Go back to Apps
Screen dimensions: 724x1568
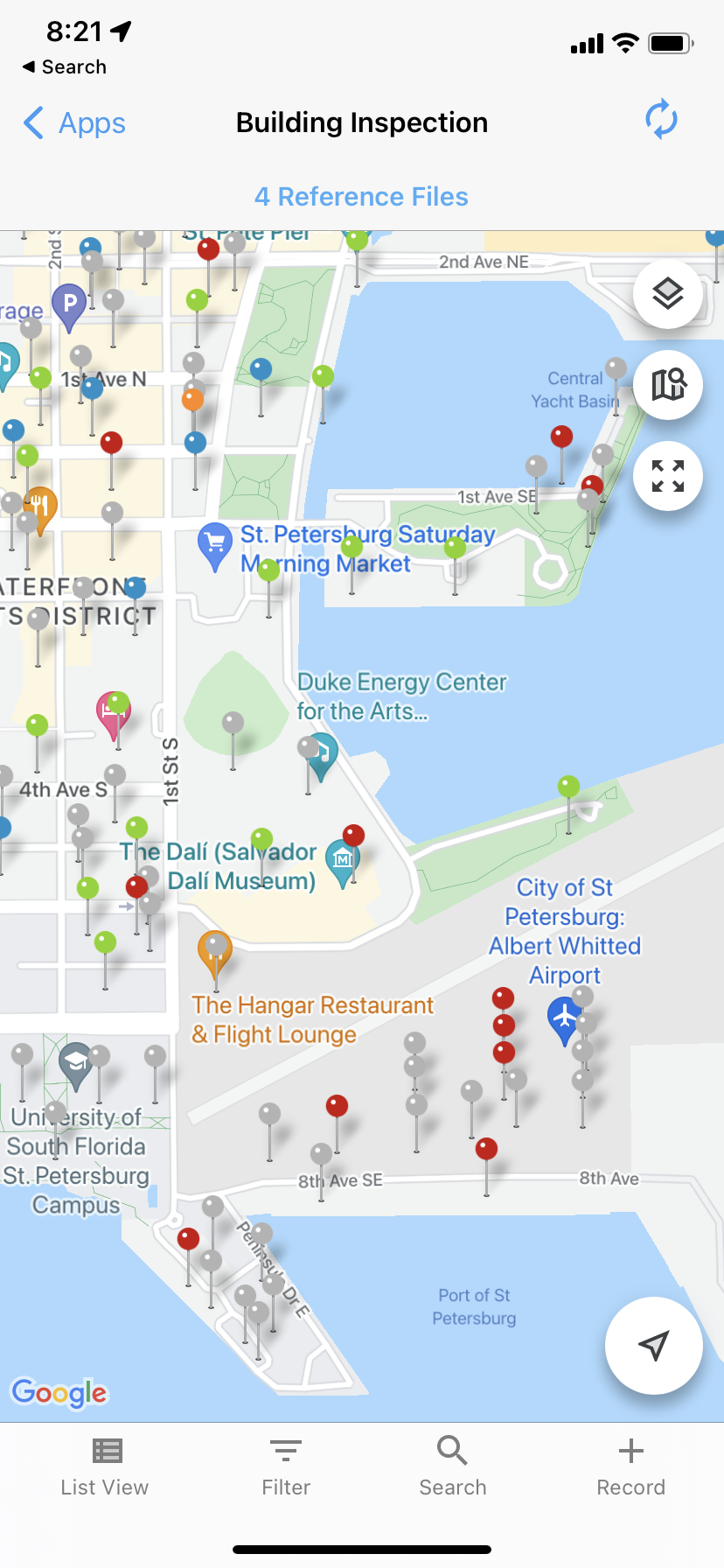[x=75, y=123]
